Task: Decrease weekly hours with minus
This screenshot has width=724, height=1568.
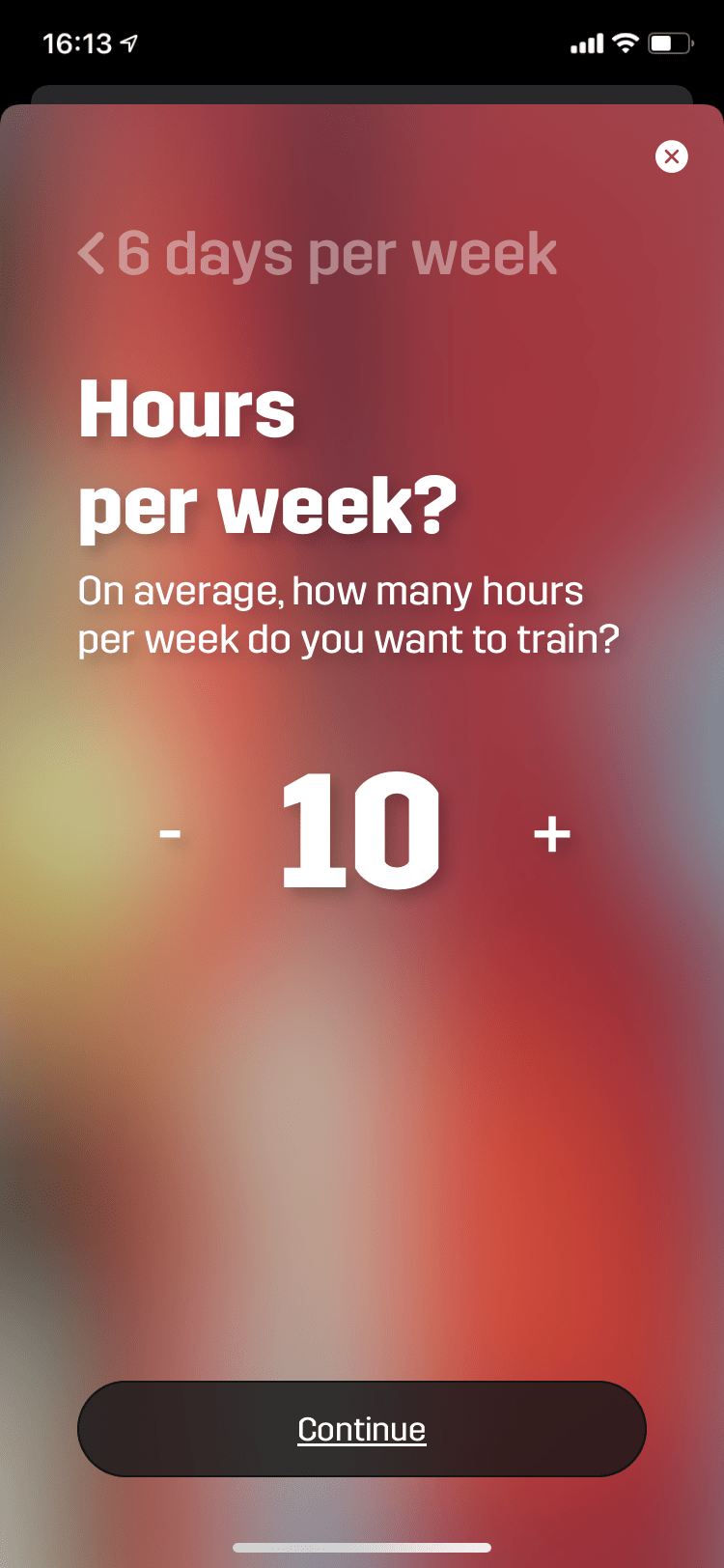Action: [170, 833]
